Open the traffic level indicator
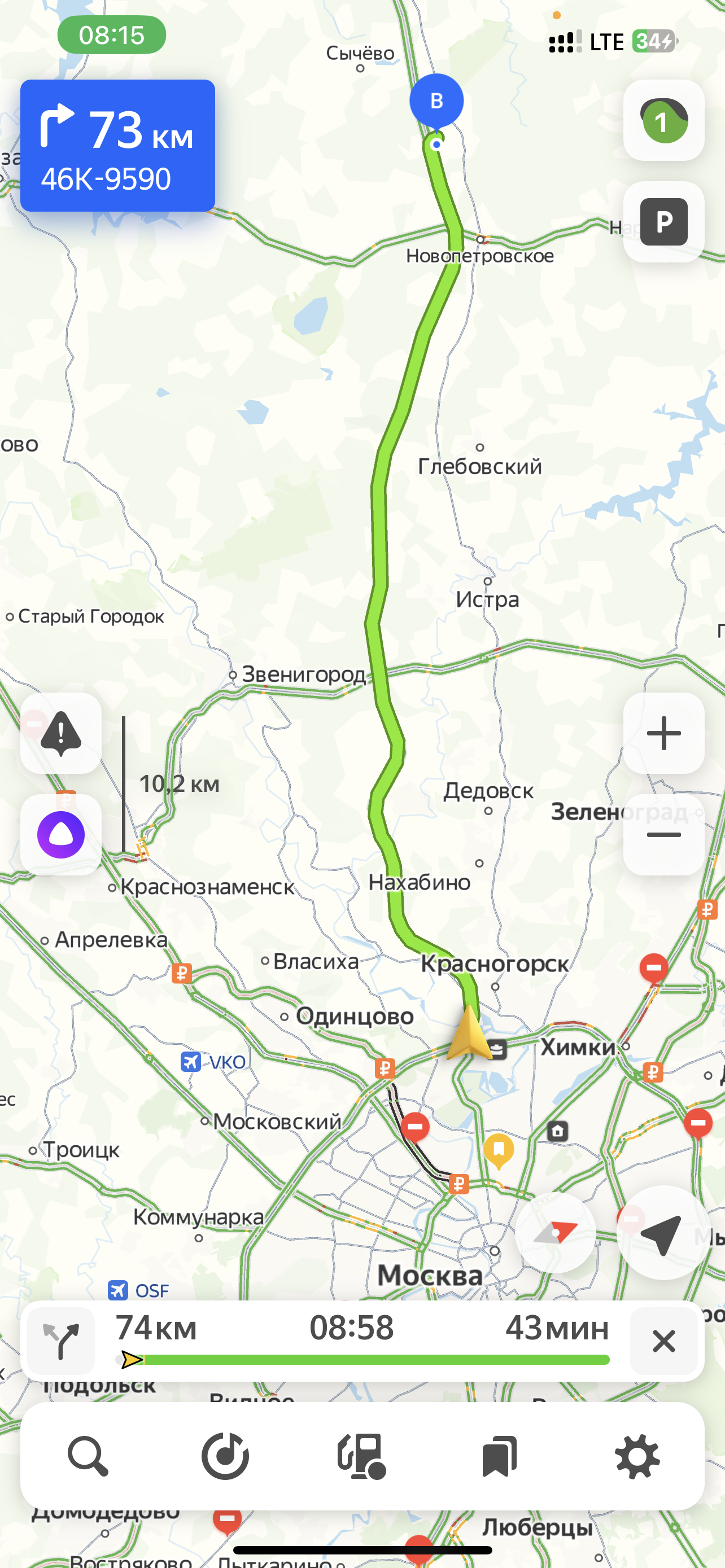This screenshot has width=725, height=1568. (663, 121)
